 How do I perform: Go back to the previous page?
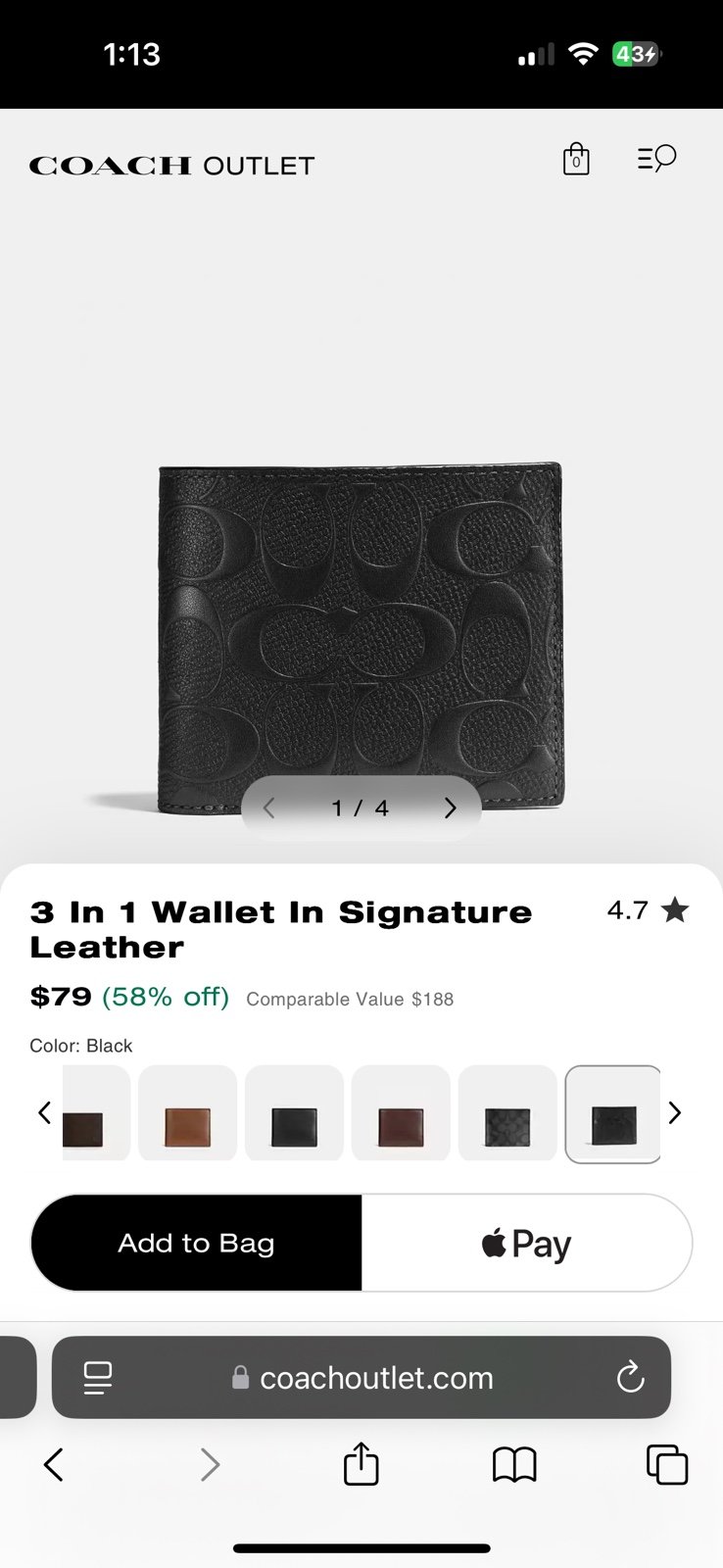pos(54,1465)
